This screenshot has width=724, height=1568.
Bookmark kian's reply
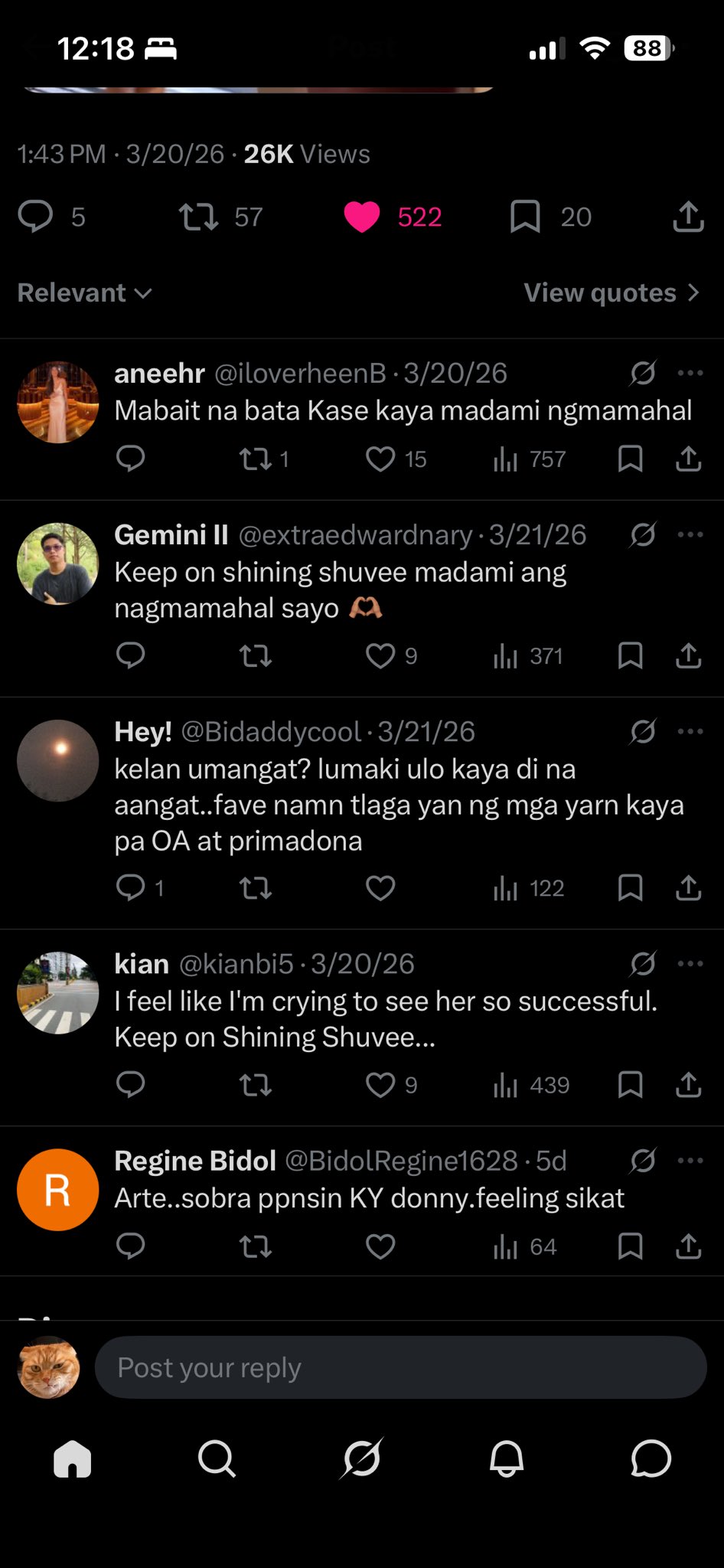pos(630,1084)
